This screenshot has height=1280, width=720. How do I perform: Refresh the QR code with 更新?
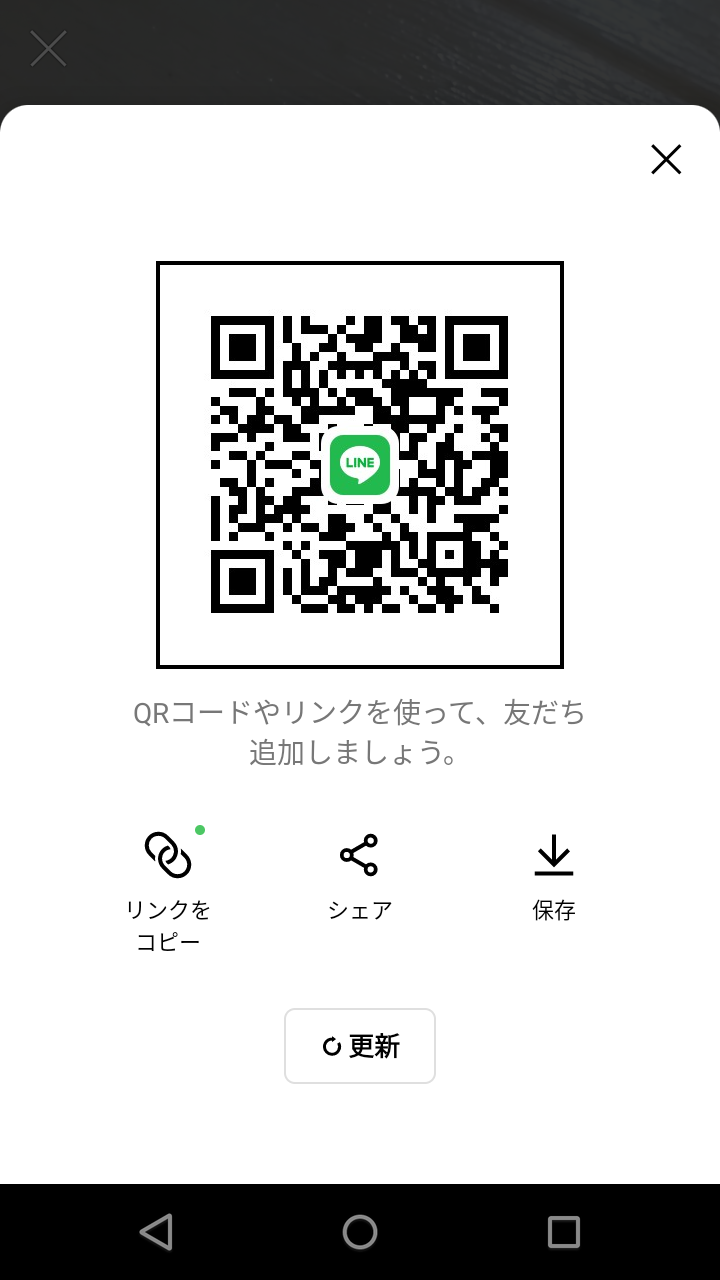tap(360, 1046)
